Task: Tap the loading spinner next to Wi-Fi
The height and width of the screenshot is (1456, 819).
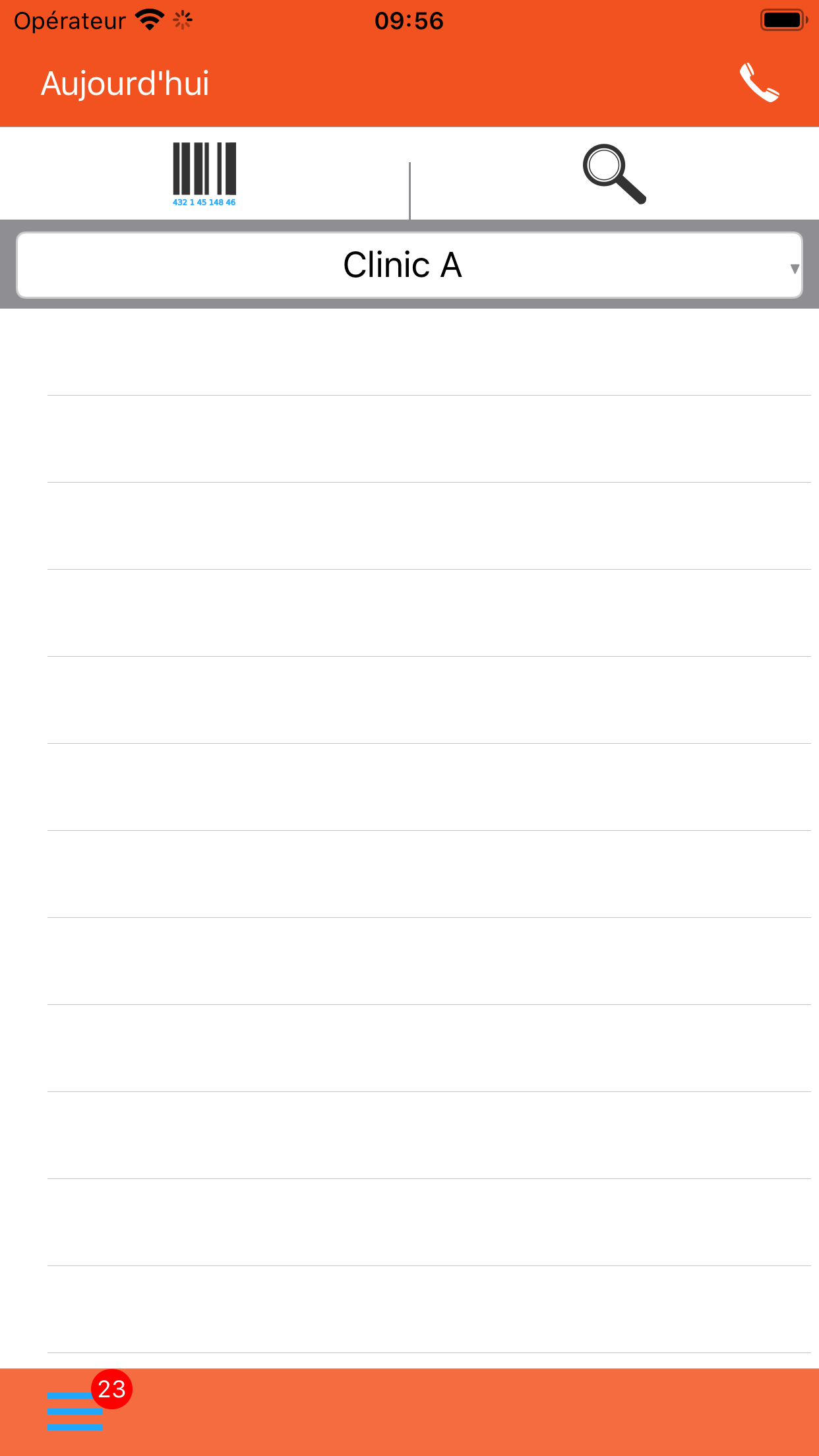Action: coord(183,19)
